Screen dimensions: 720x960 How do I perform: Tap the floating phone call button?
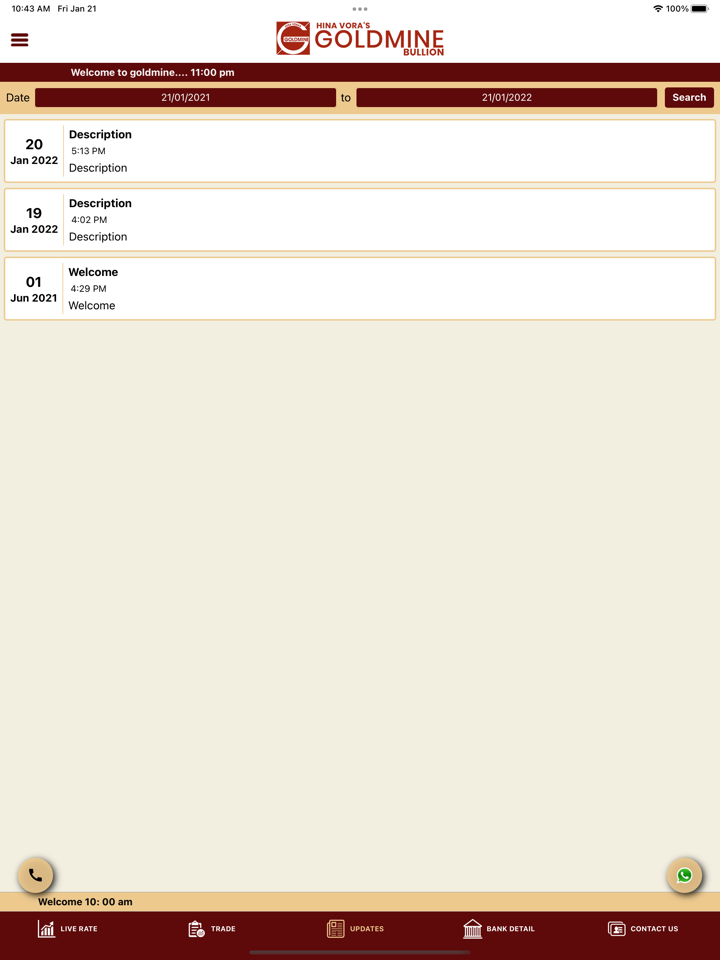tap(35, 875)
